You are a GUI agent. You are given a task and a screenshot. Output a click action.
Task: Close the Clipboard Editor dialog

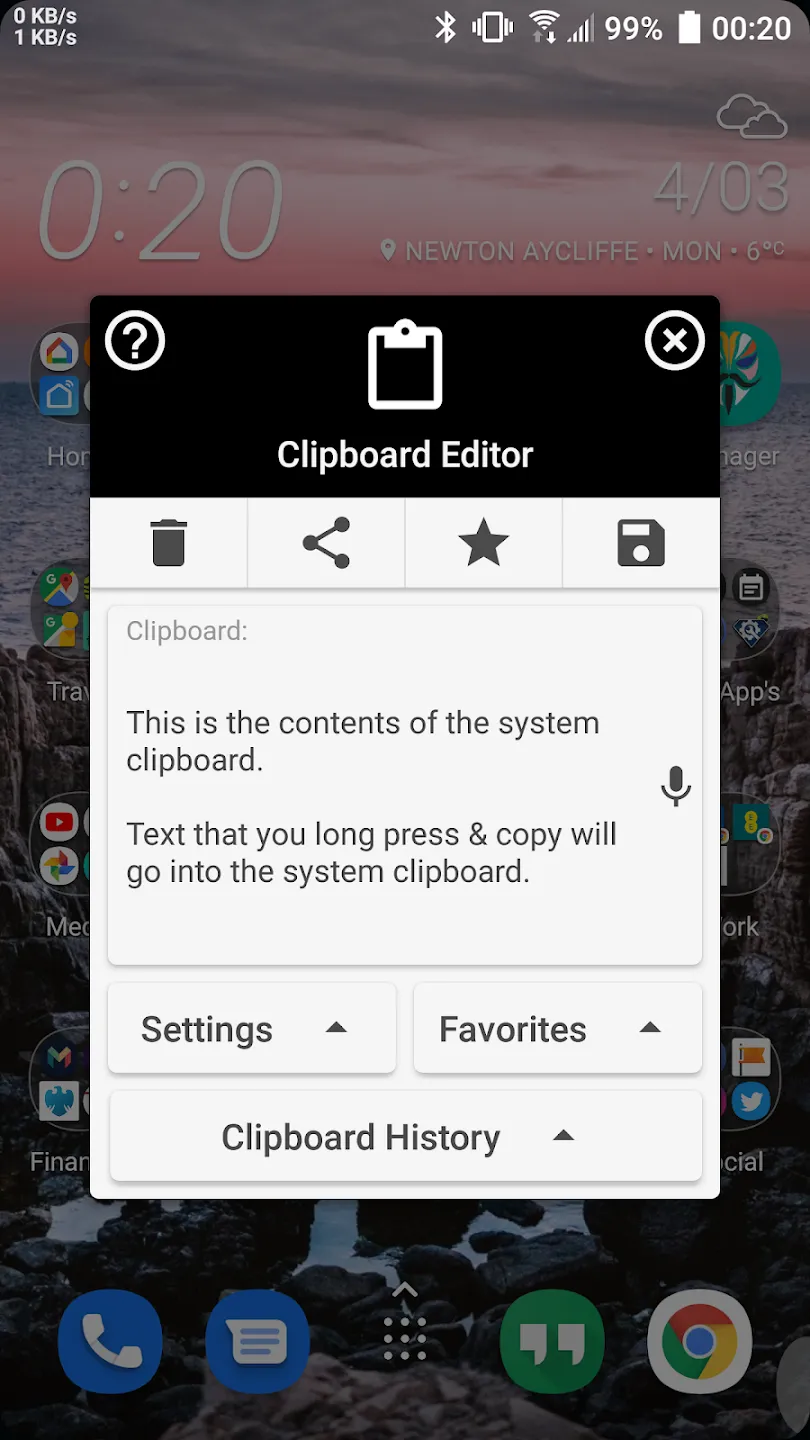[x=675, y=340]
